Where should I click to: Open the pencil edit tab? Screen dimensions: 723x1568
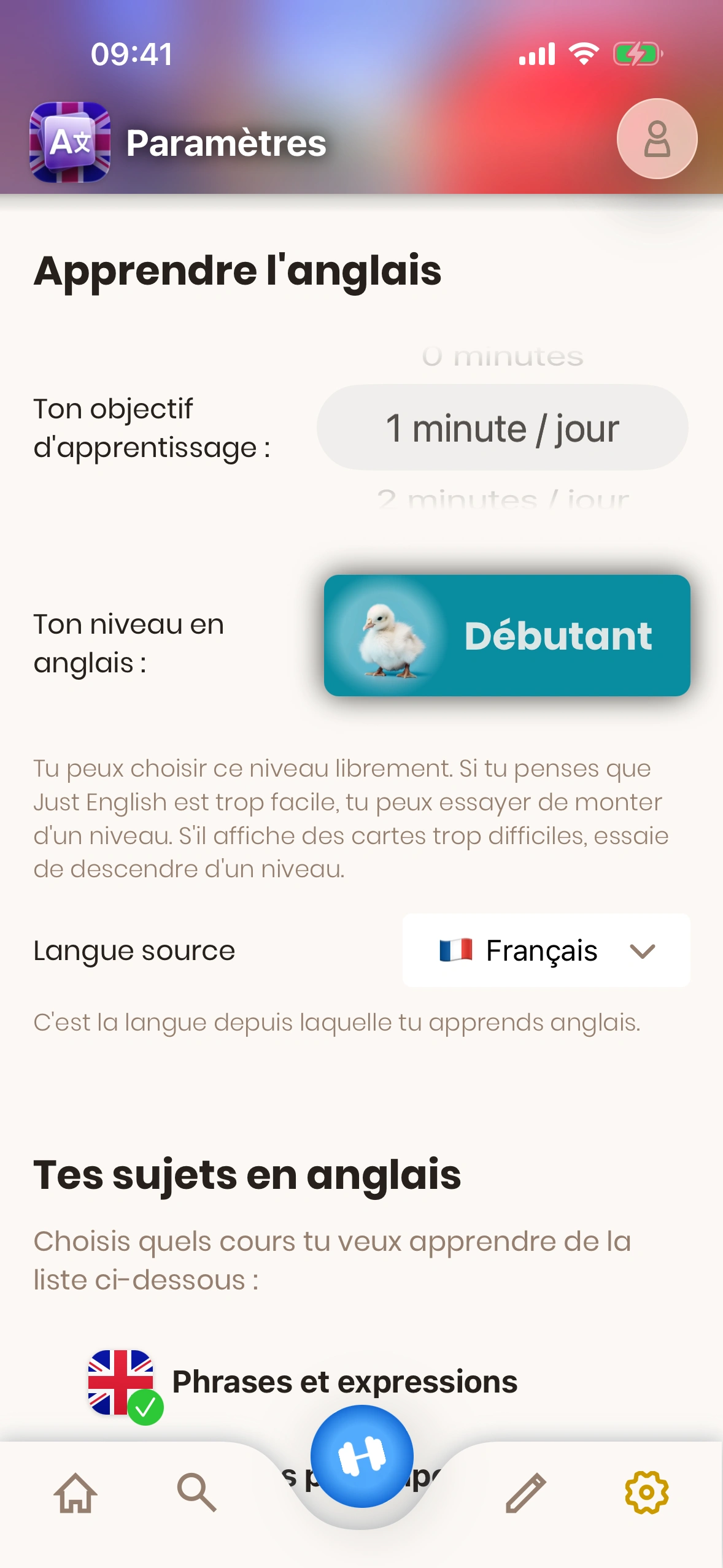point(525,1492)
